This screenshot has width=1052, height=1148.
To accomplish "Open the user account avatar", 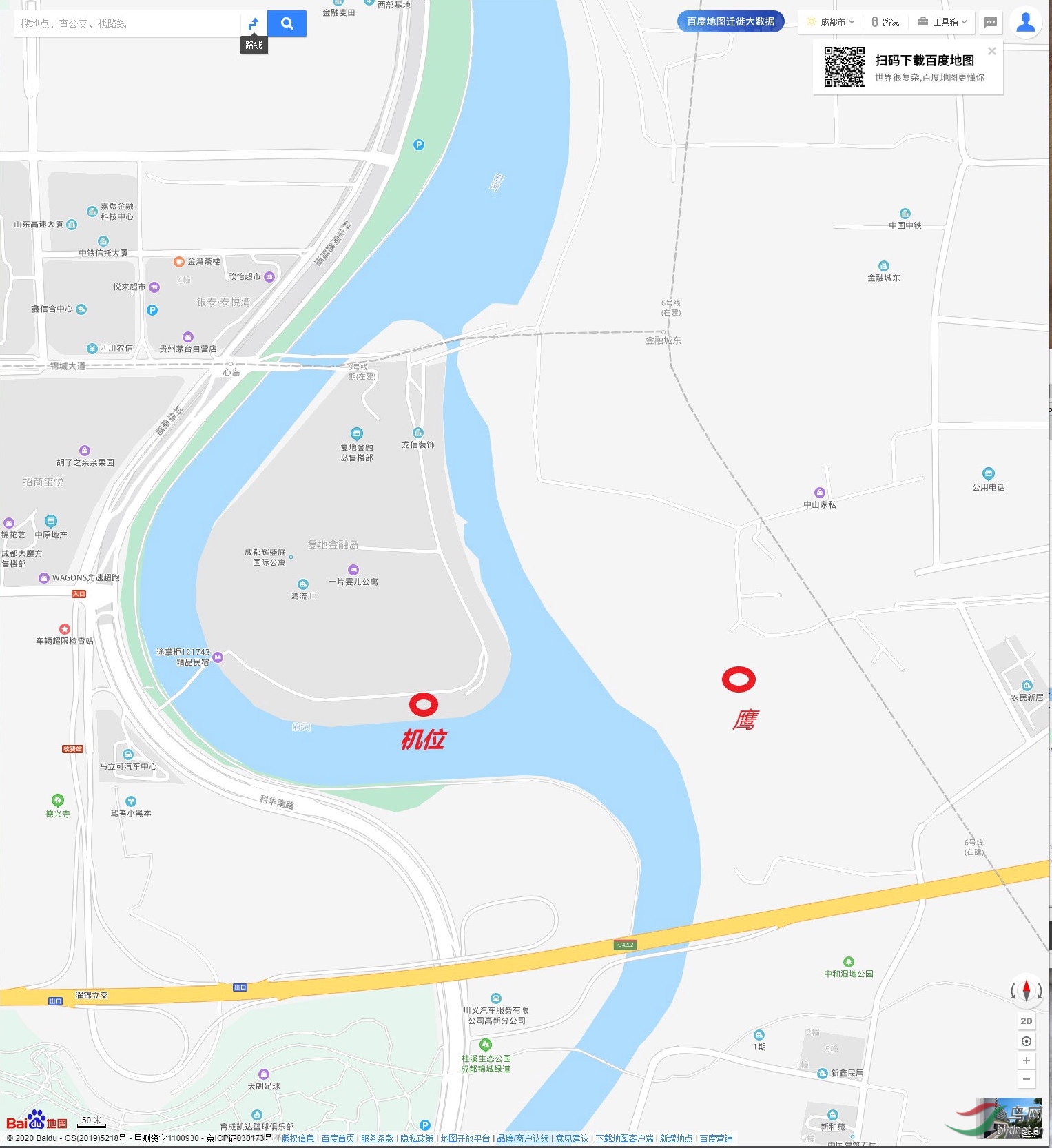I will [1025, 22].
